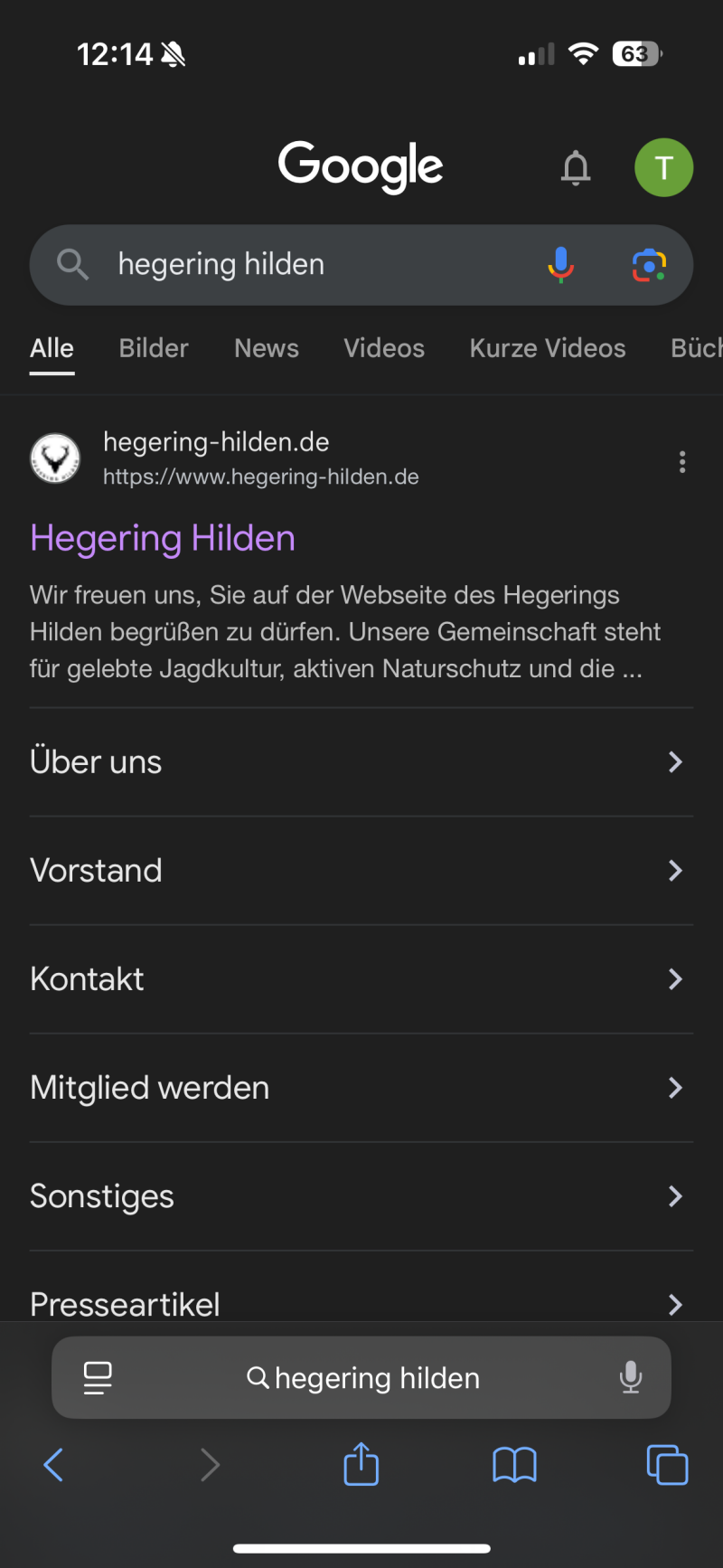Show the Videos results tab
Viewport: 723px width, 1568px height.
tap(384, 348)
